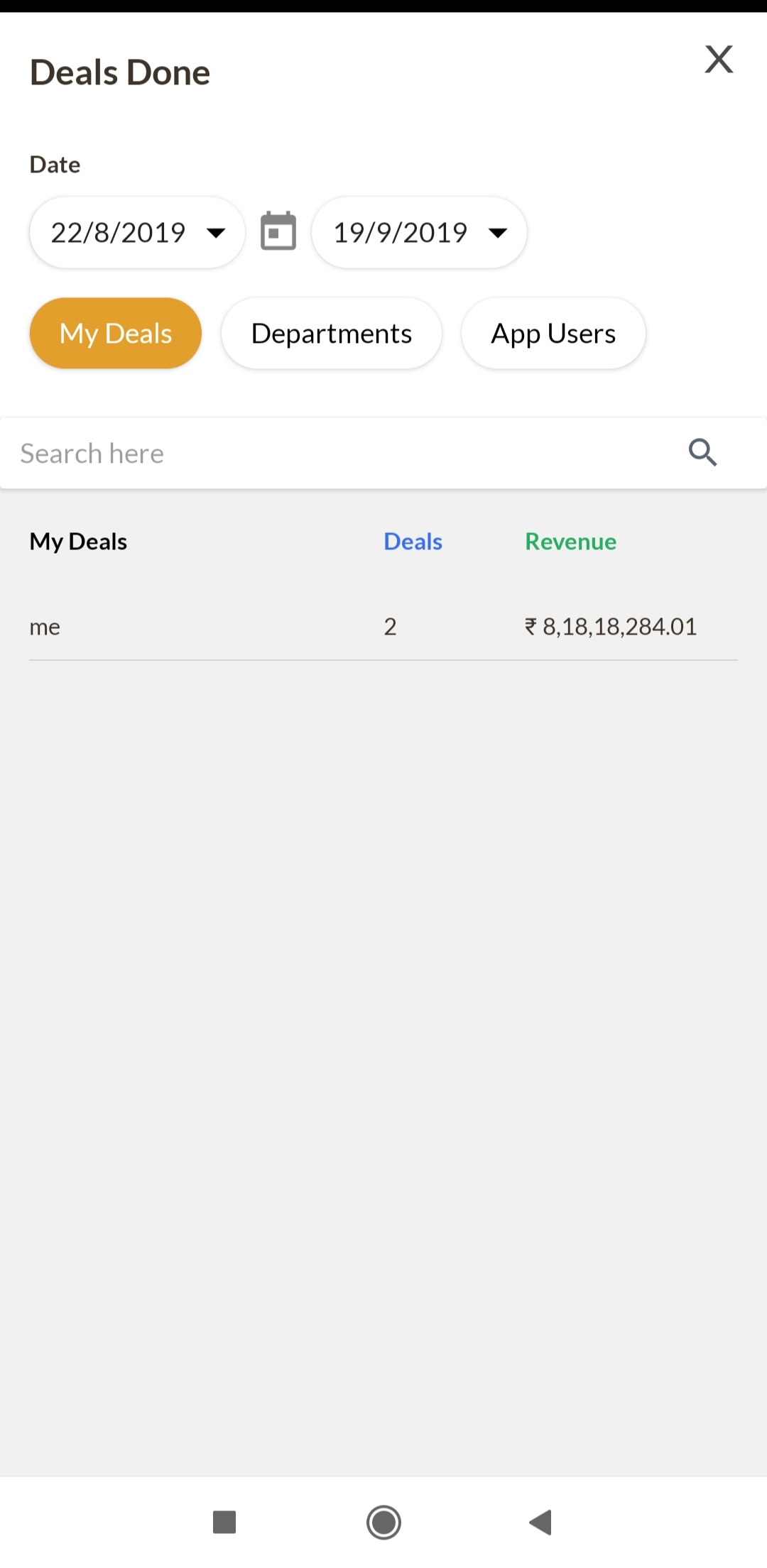
Task: Open the start date dropdown 22/8/2019
Action: 137,233
